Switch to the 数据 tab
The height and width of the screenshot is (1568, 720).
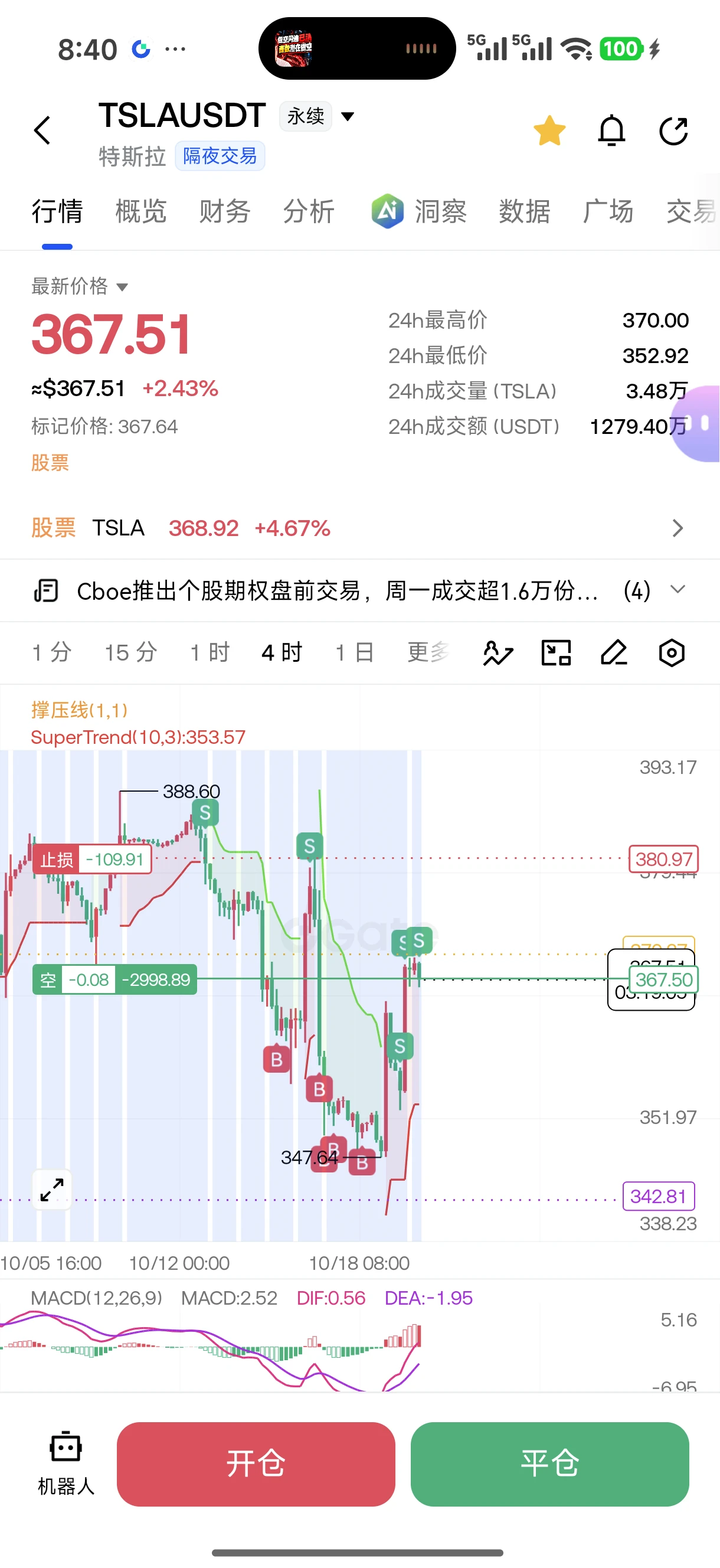[525, 211]
